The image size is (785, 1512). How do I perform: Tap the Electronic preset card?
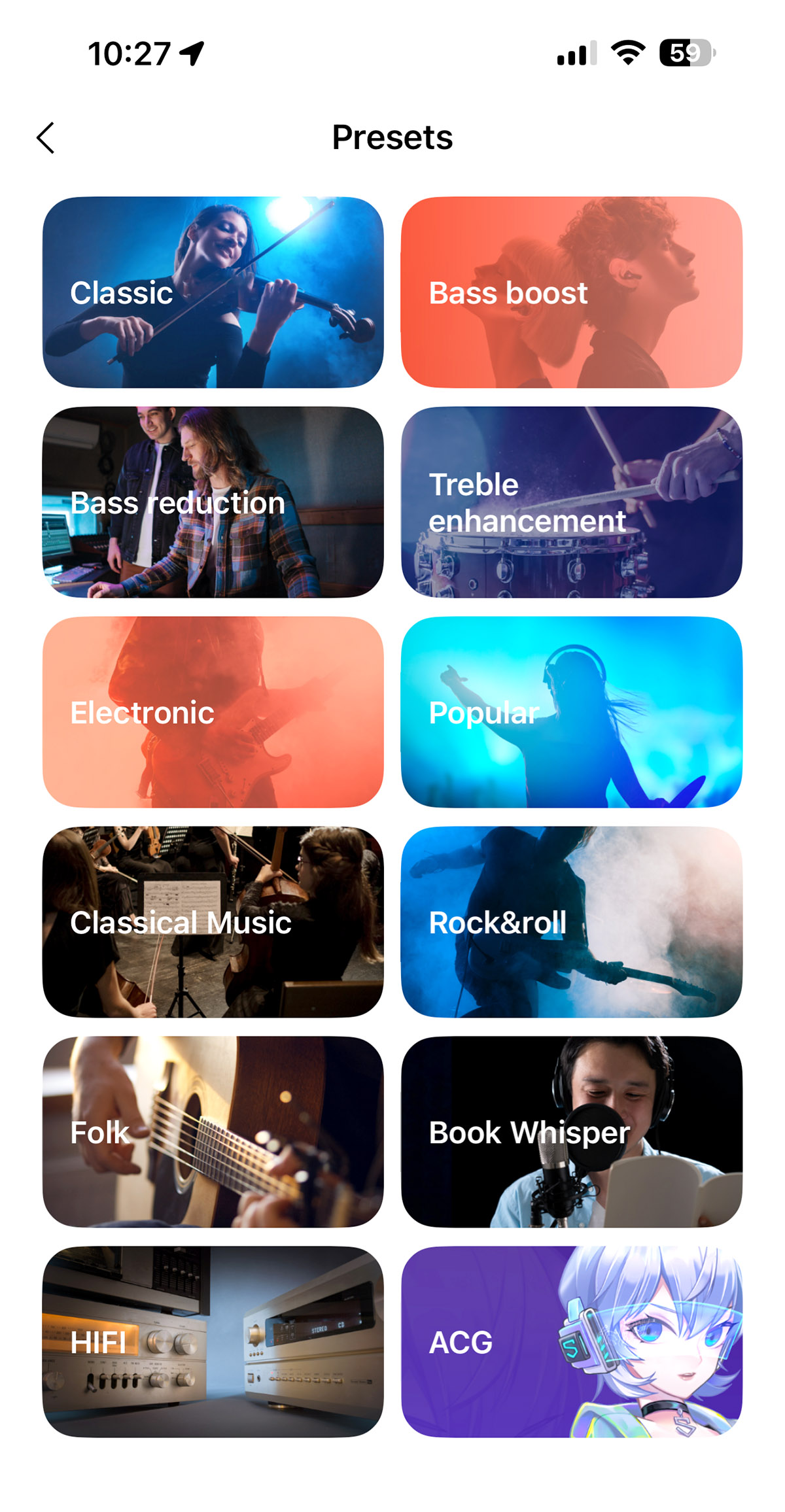[213, 712]
